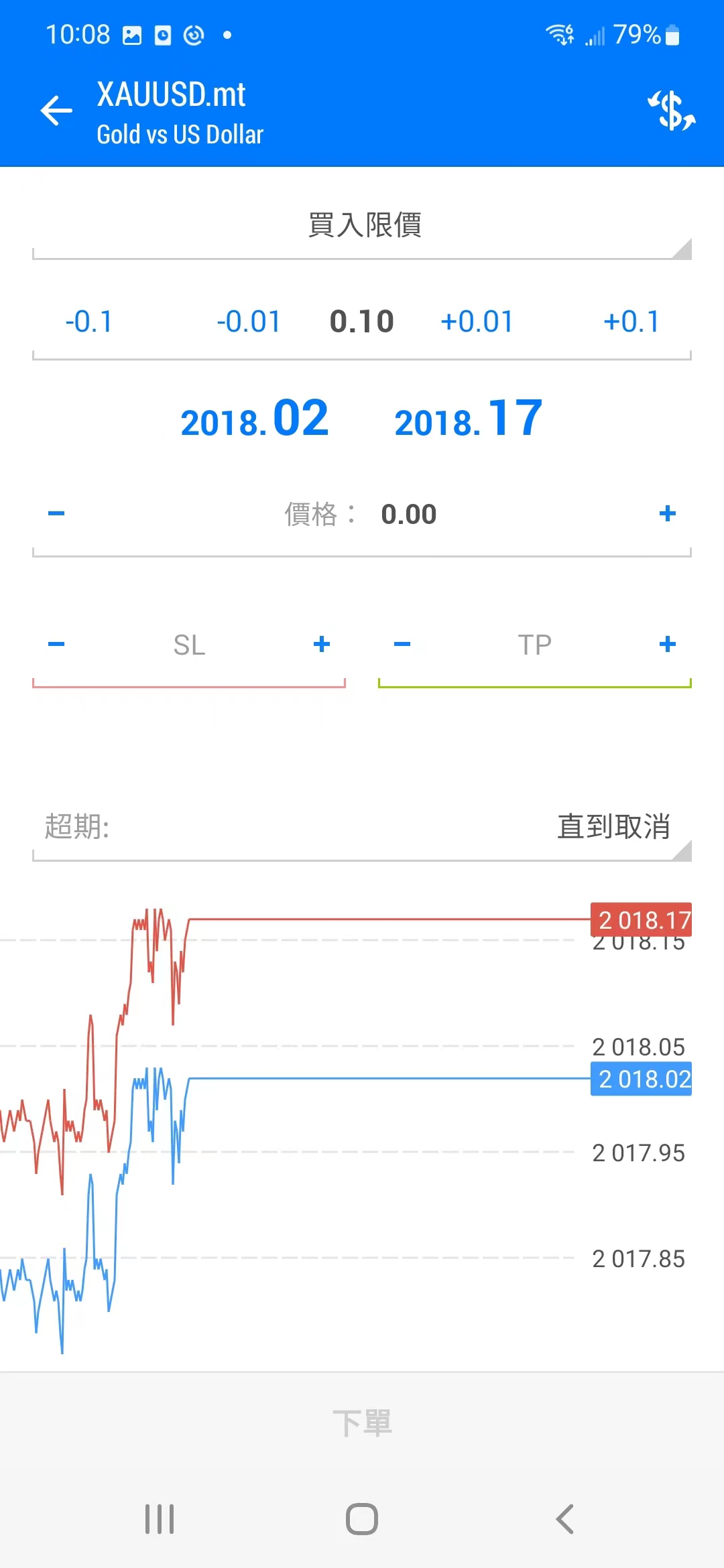
Task: Go back using the app bar arrow
Action: click(x=56, y=111)
